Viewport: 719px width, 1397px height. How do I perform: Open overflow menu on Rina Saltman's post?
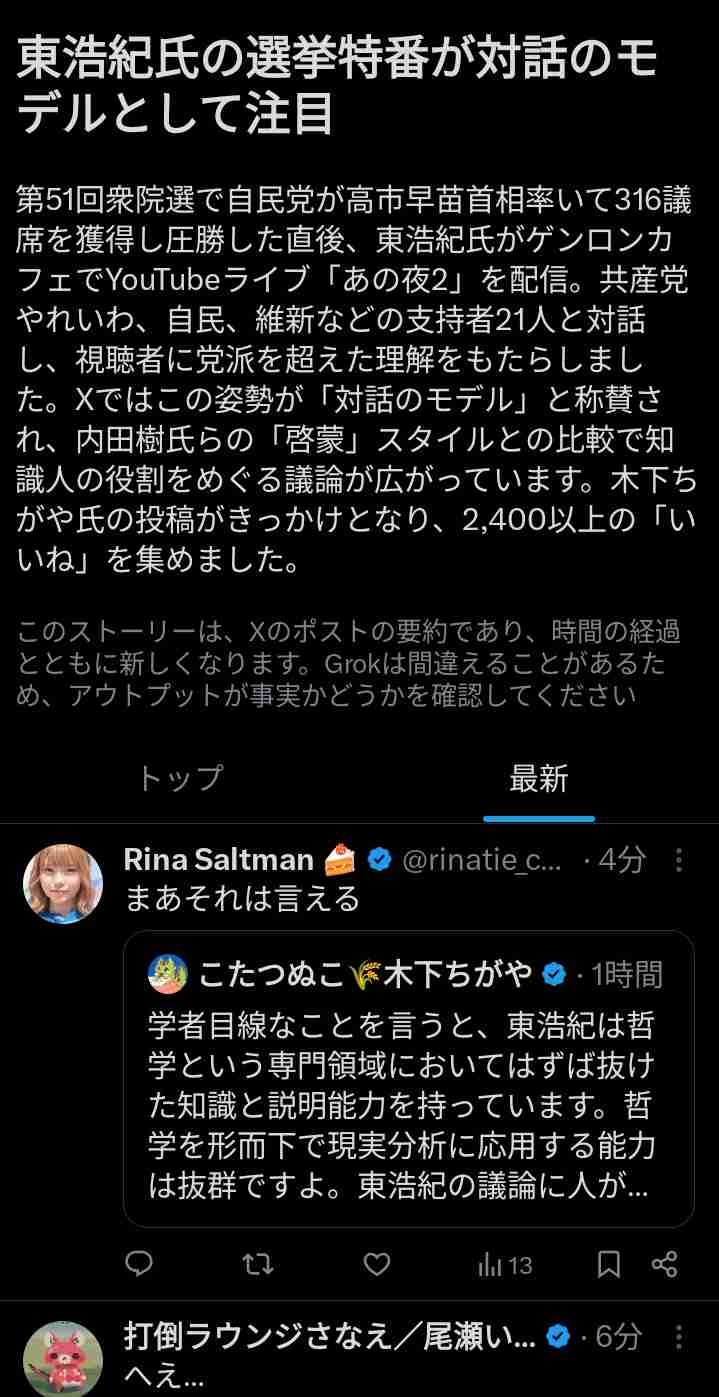pos(680,860)
